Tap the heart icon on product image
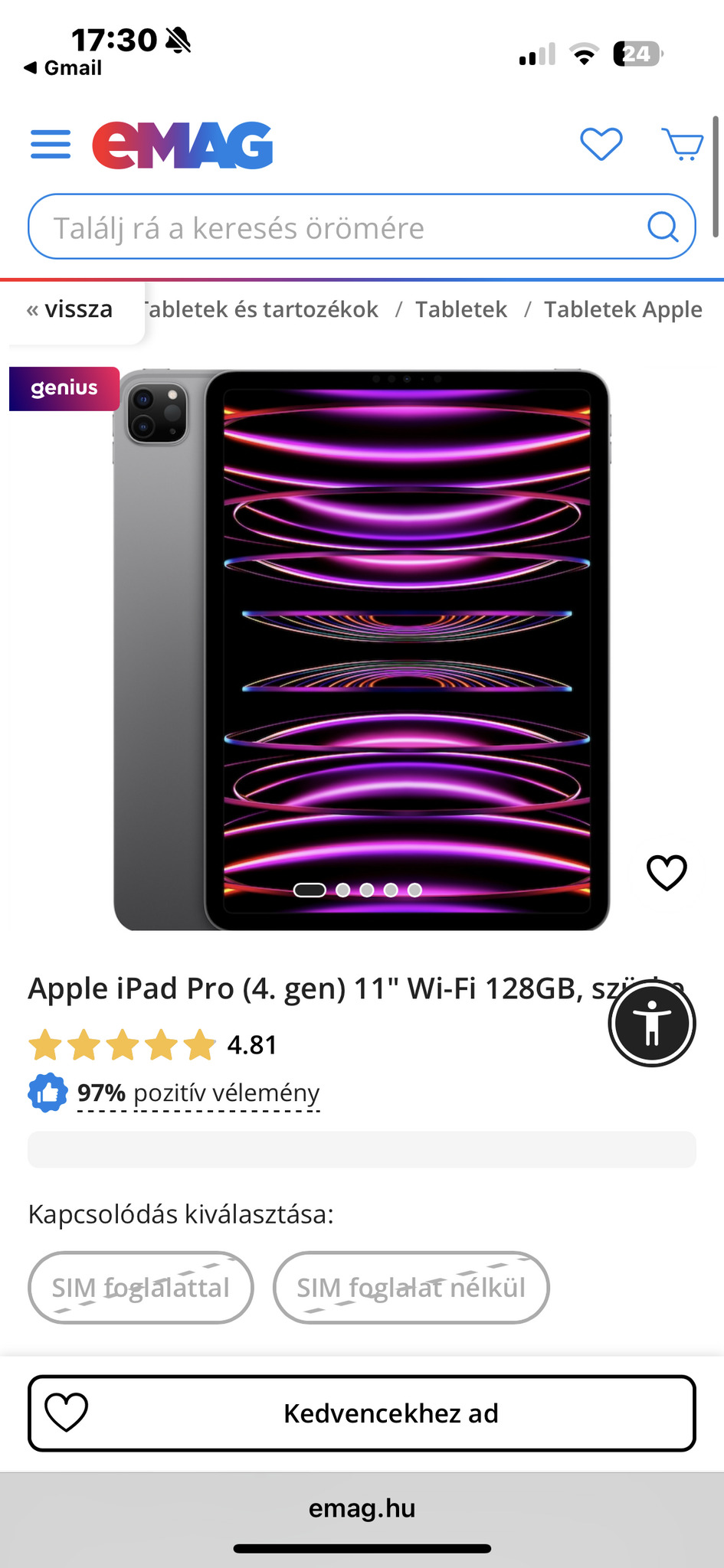The image size is (724, 1568). coord(667,872)
